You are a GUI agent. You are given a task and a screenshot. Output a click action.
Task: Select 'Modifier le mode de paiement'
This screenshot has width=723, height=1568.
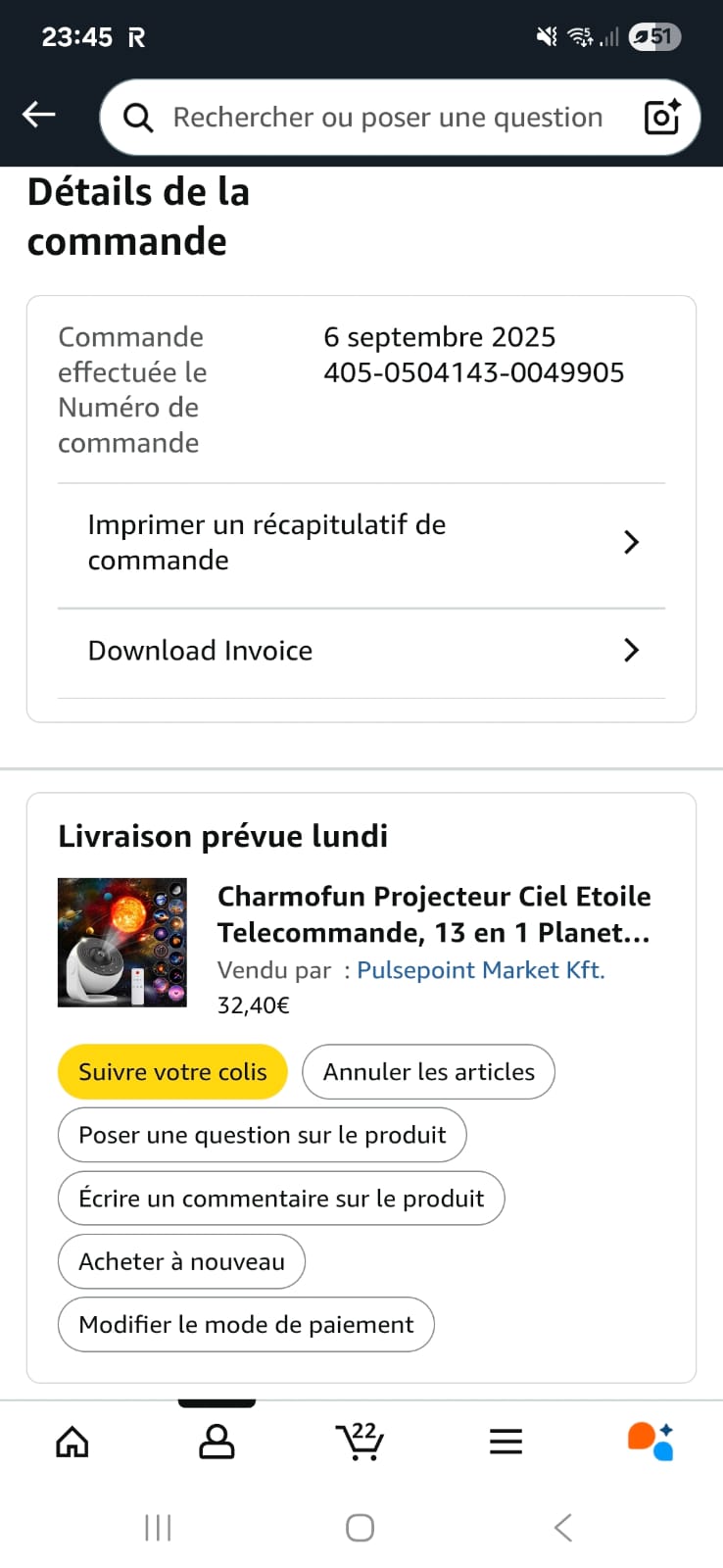tap(246, 1325)
